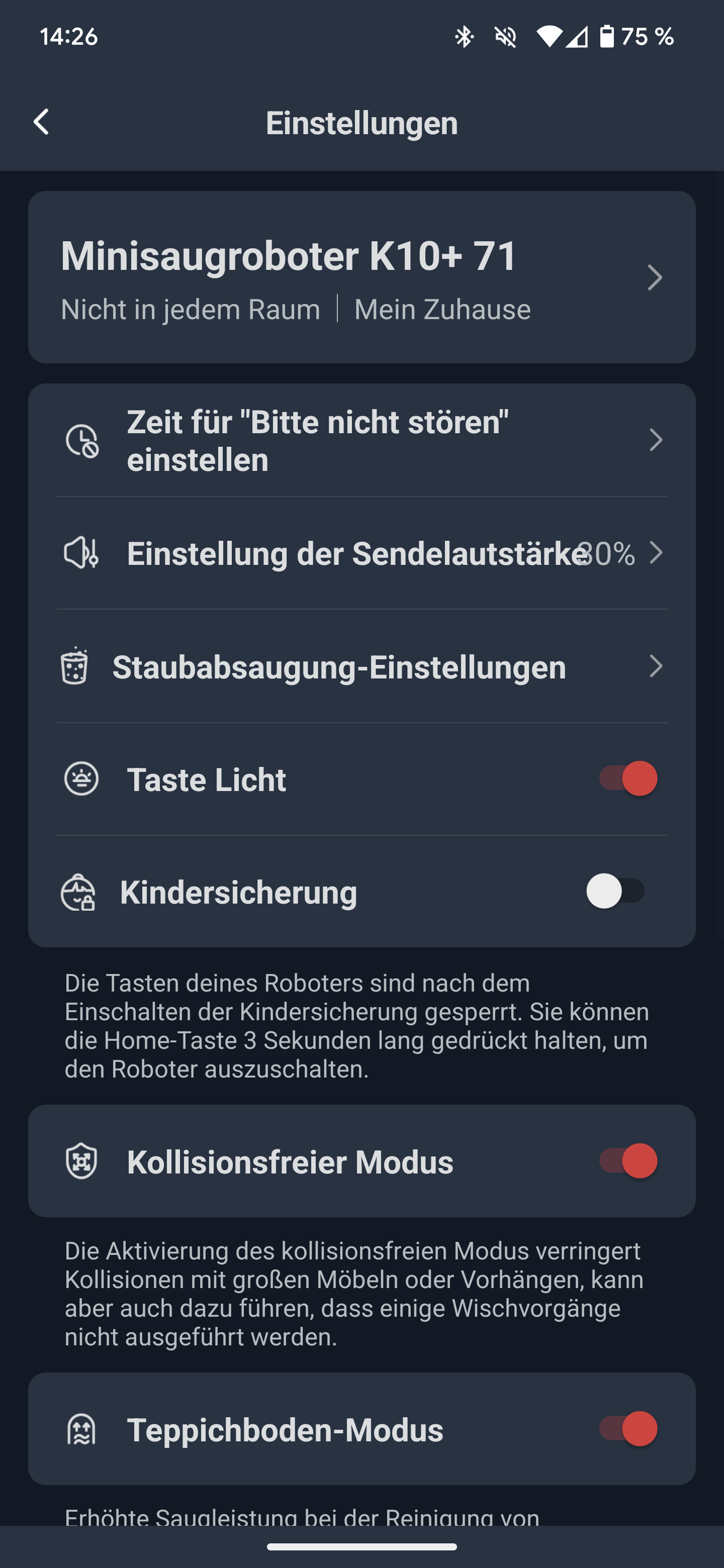Open Einstellung der Sendelautstärke
Image resolution: width=724 pixels, height=1568 pixels.
361,553
